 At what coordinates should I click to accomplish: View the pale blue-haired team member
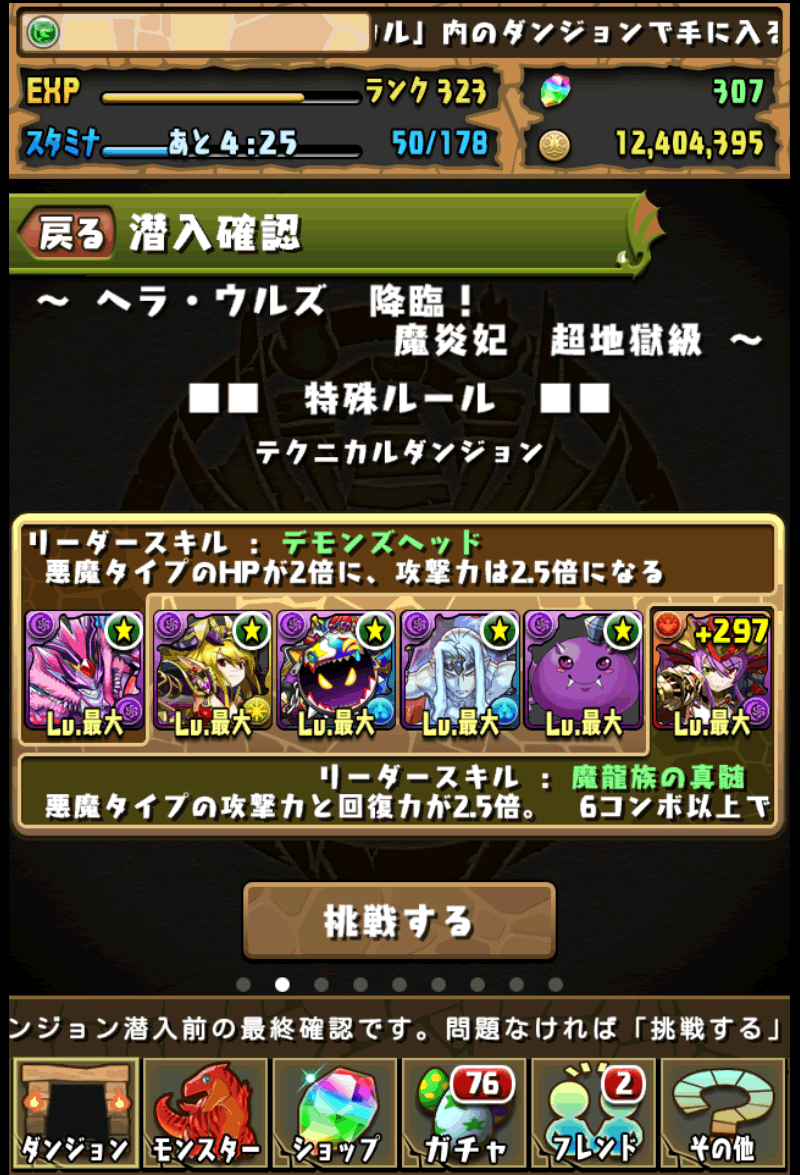[459, 672]
